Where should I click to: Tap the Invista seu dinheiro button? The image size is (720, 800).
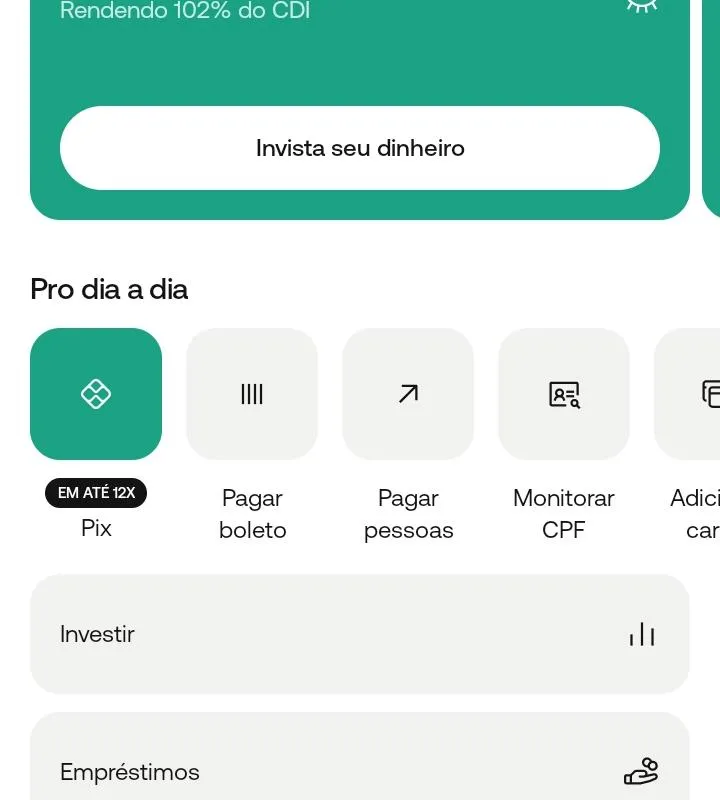360,148
